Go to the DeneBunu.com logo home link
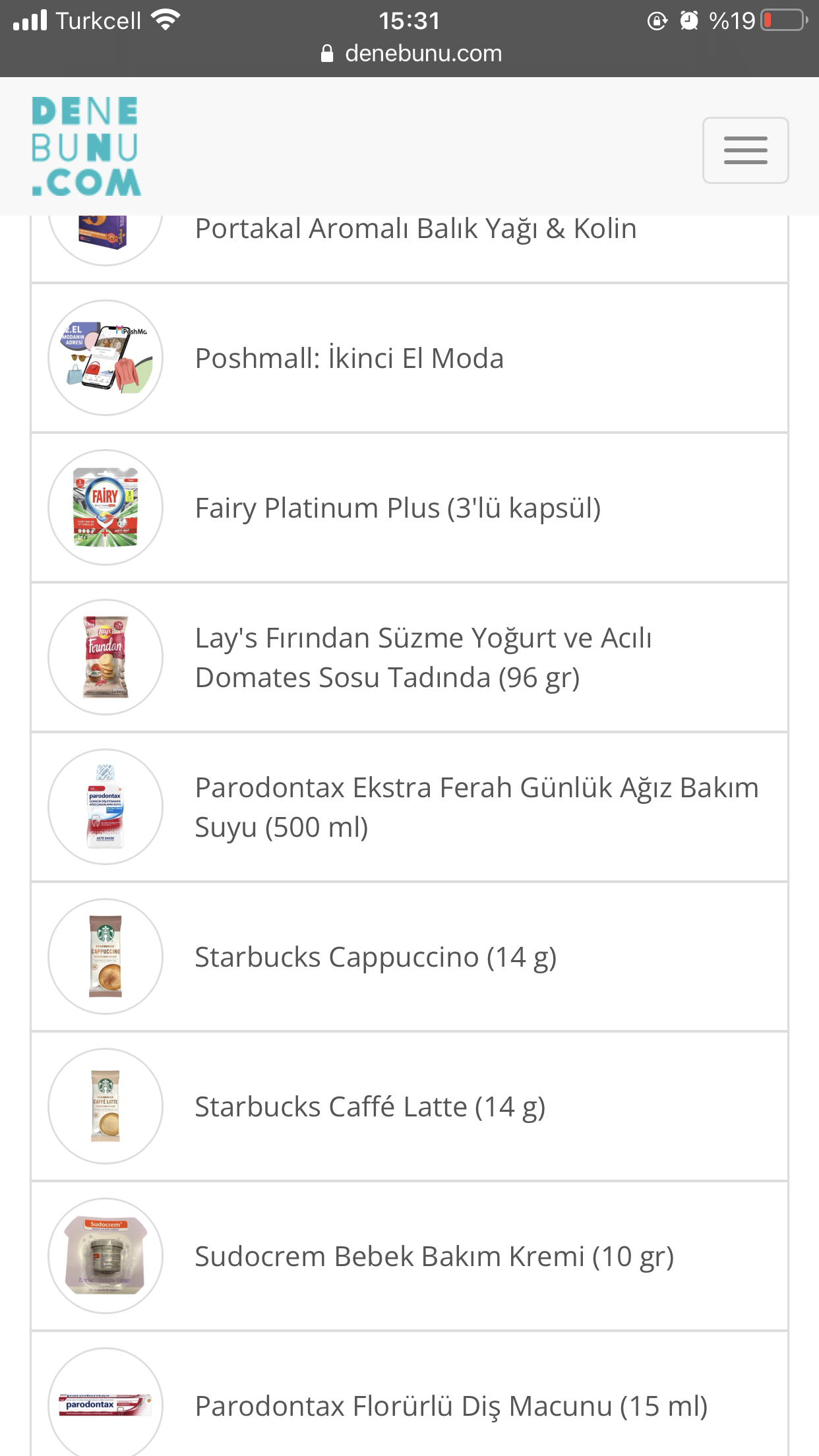819x1456 pixels. click(x=86, y=146)
